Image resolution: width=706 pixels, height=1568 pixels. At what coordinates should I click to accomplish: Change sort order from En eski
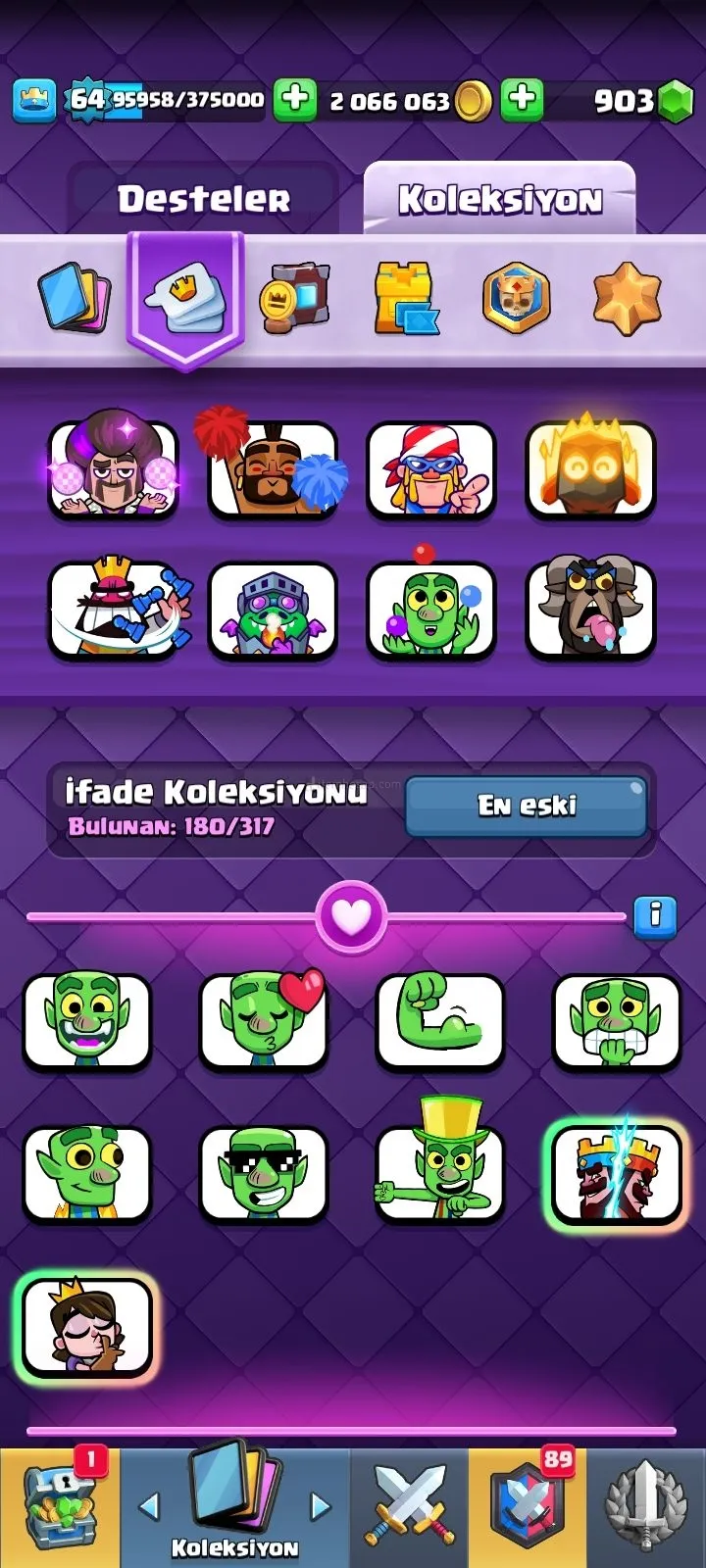(527, 806)
